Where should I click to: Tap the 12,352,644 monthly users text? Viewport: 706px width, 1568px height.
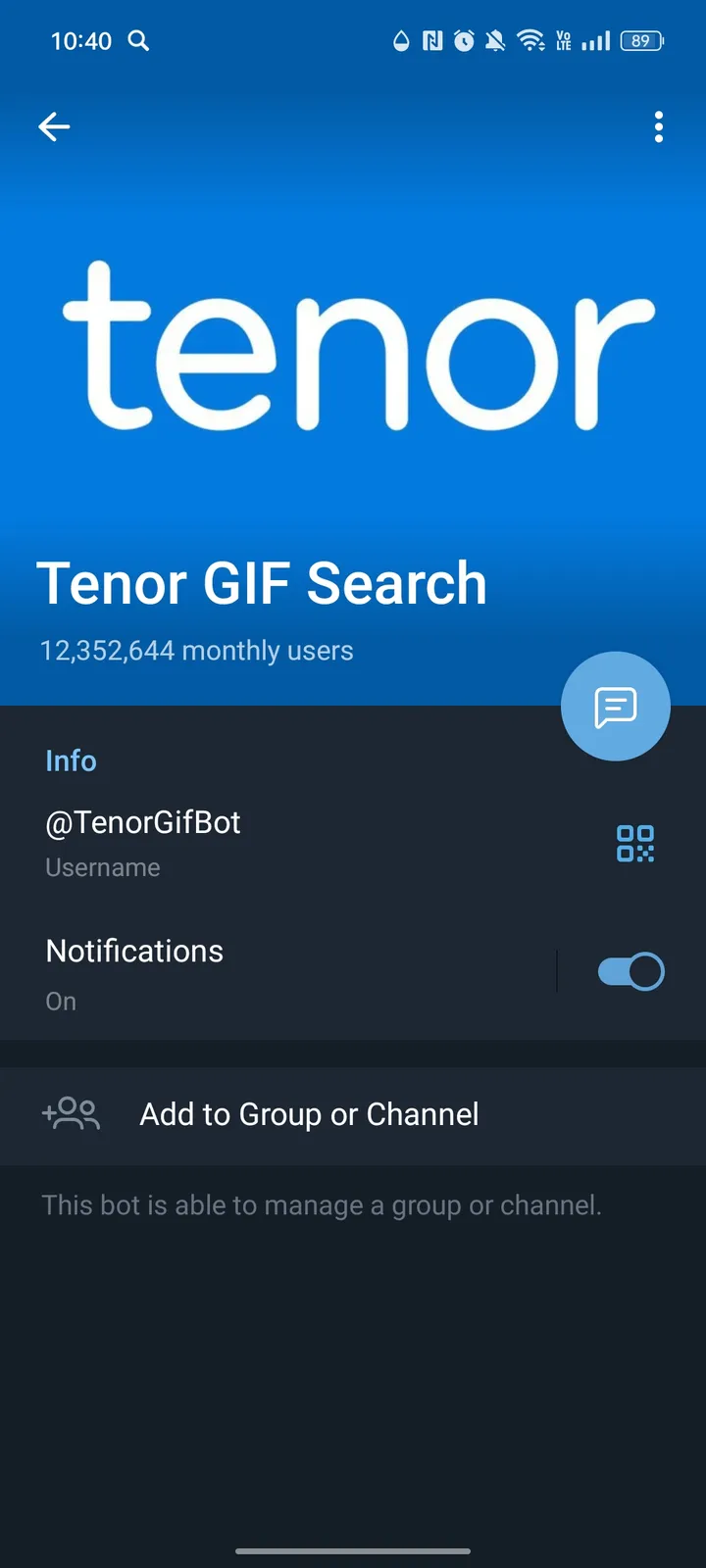[196, 650]
